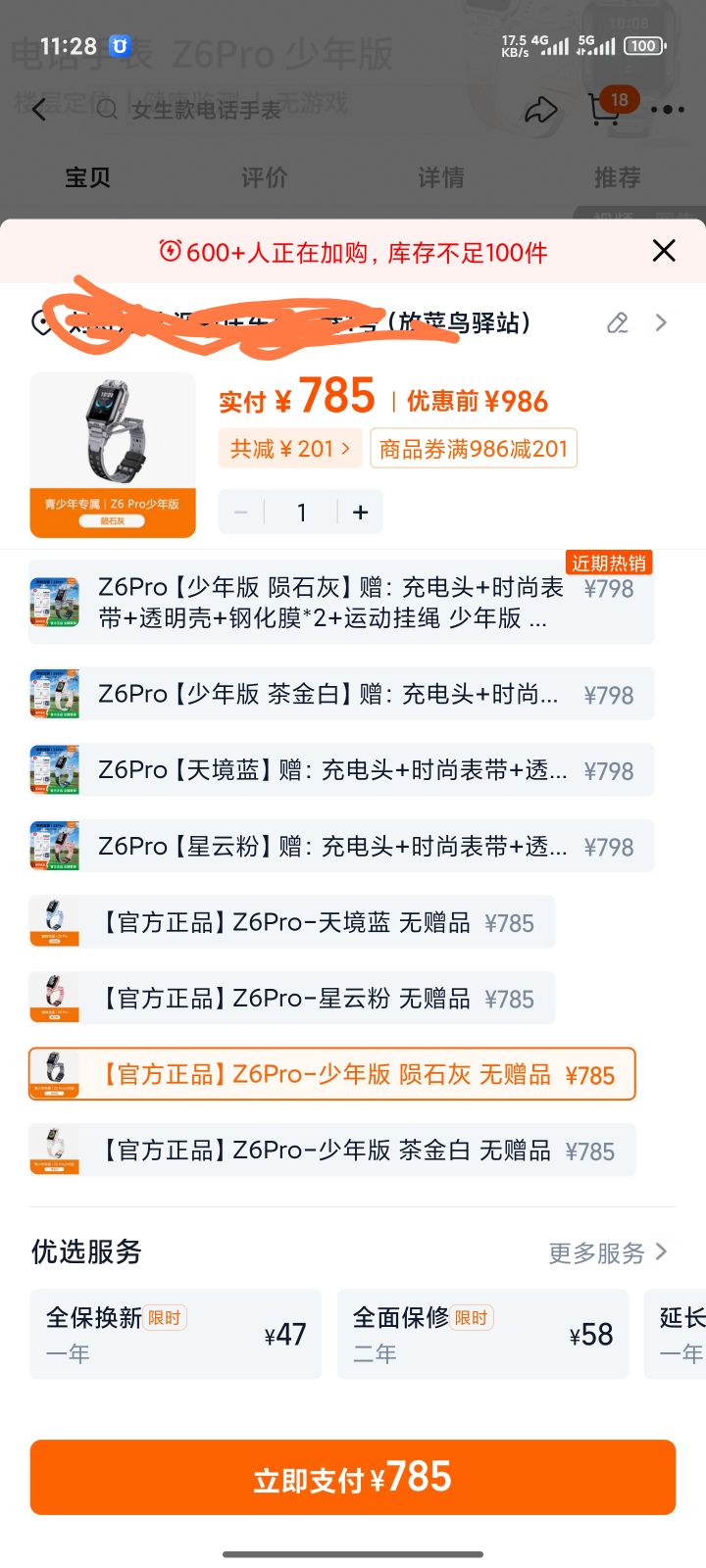The height and width of the screenshot is (1568, 706).
Task: View the 商品券满986减201 coupon
Action: (x=474, y=448)
